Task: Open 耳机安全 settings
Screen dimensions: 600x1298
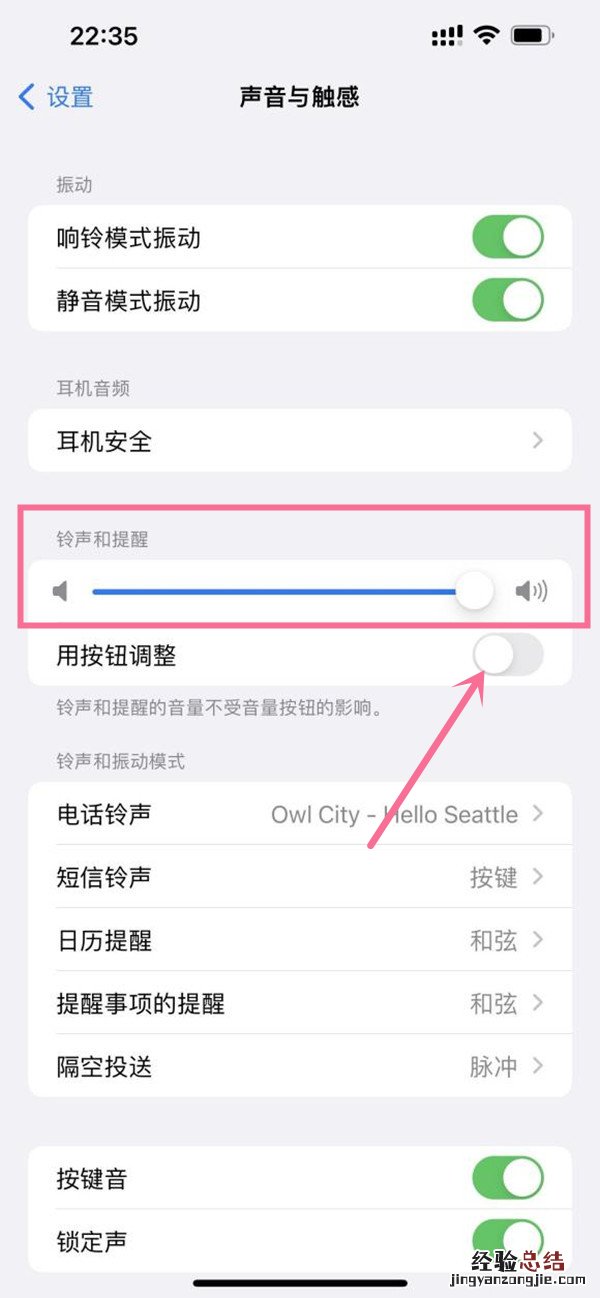Action: point(300,441)
